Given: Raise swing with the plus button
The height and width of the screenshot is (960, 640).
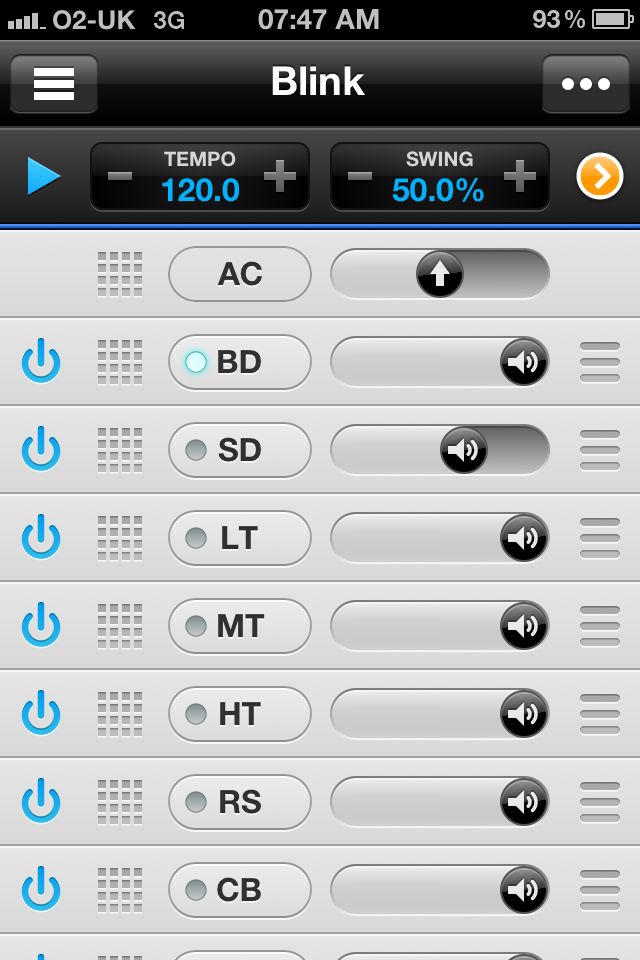Looking at the screenshot, I should (520, 177).
